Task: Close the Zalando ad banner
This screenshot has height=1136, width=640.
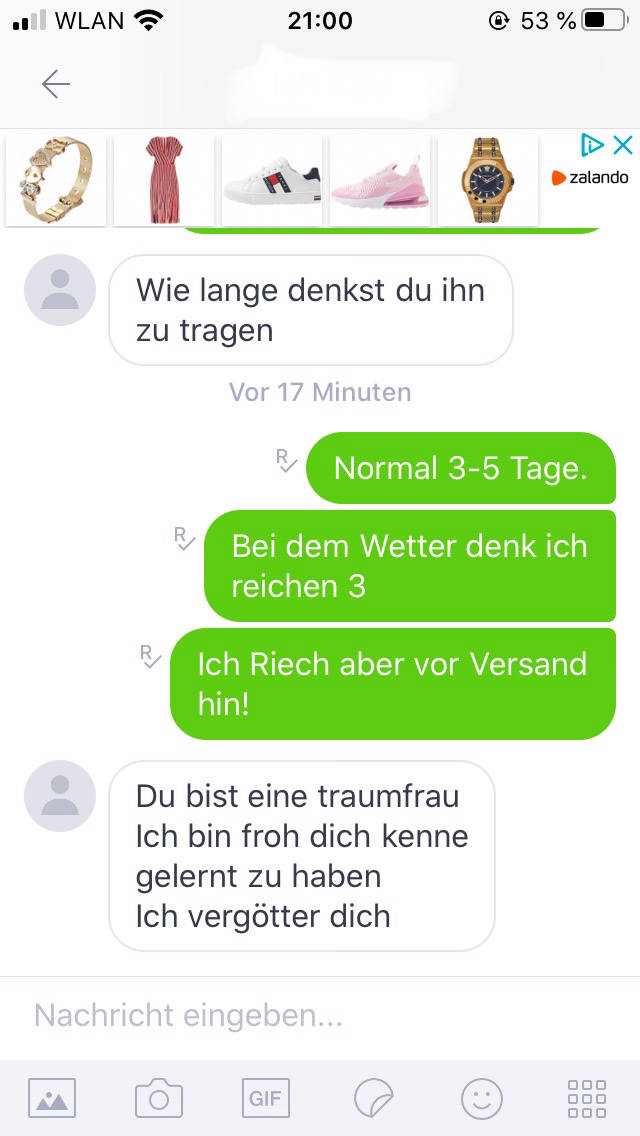Action: (x=623, y=146)
